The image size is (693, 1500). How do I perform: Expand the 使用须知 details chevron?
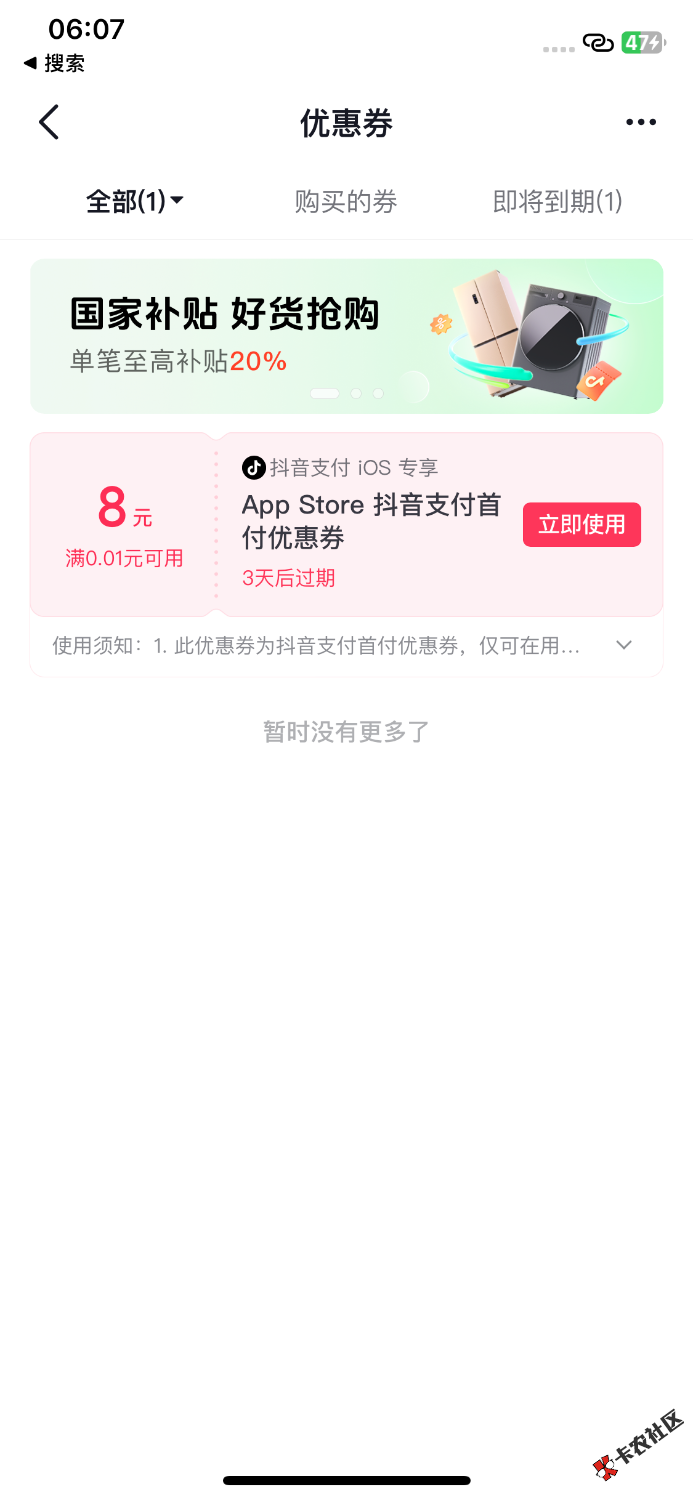point(624,645)
